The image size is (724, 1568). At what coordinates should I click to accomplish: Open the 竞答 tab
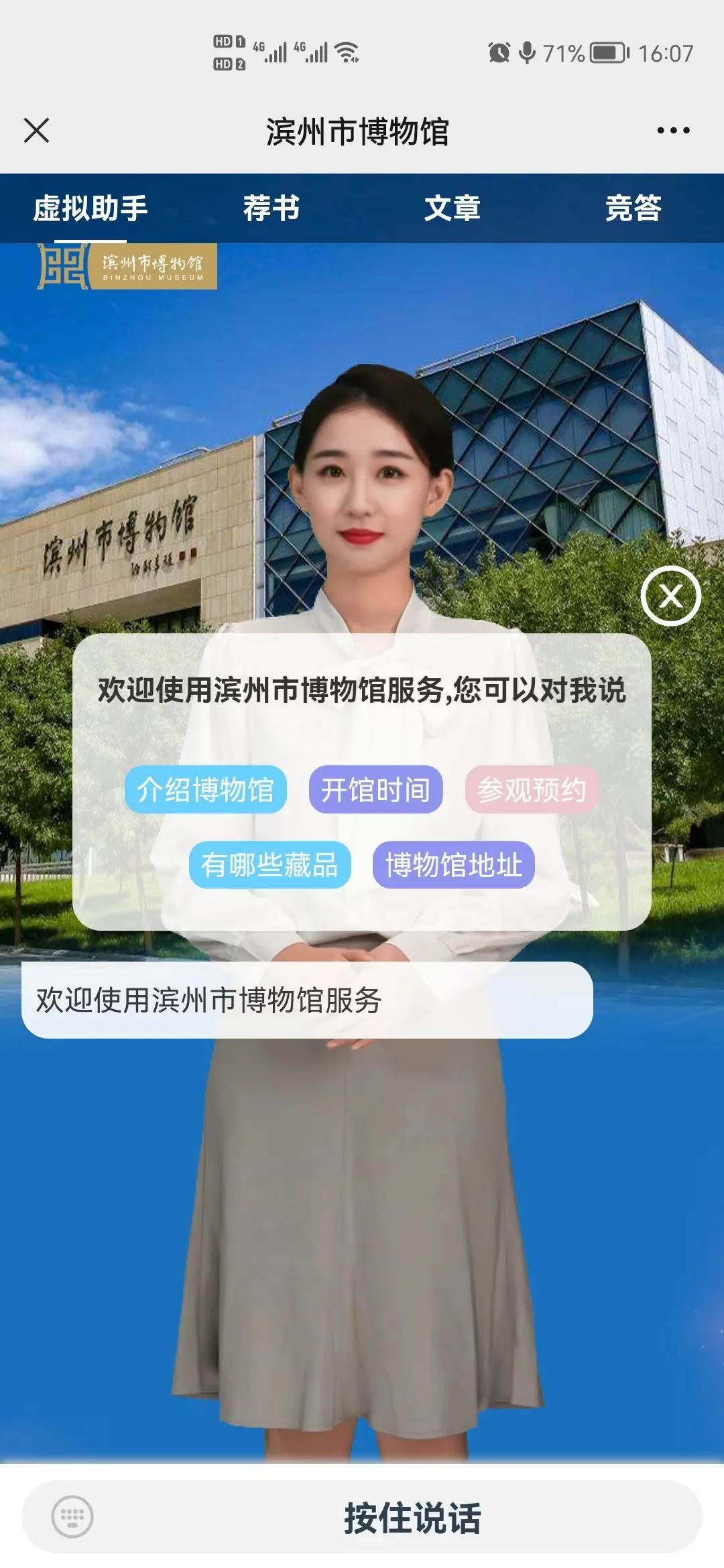point(633,208)
